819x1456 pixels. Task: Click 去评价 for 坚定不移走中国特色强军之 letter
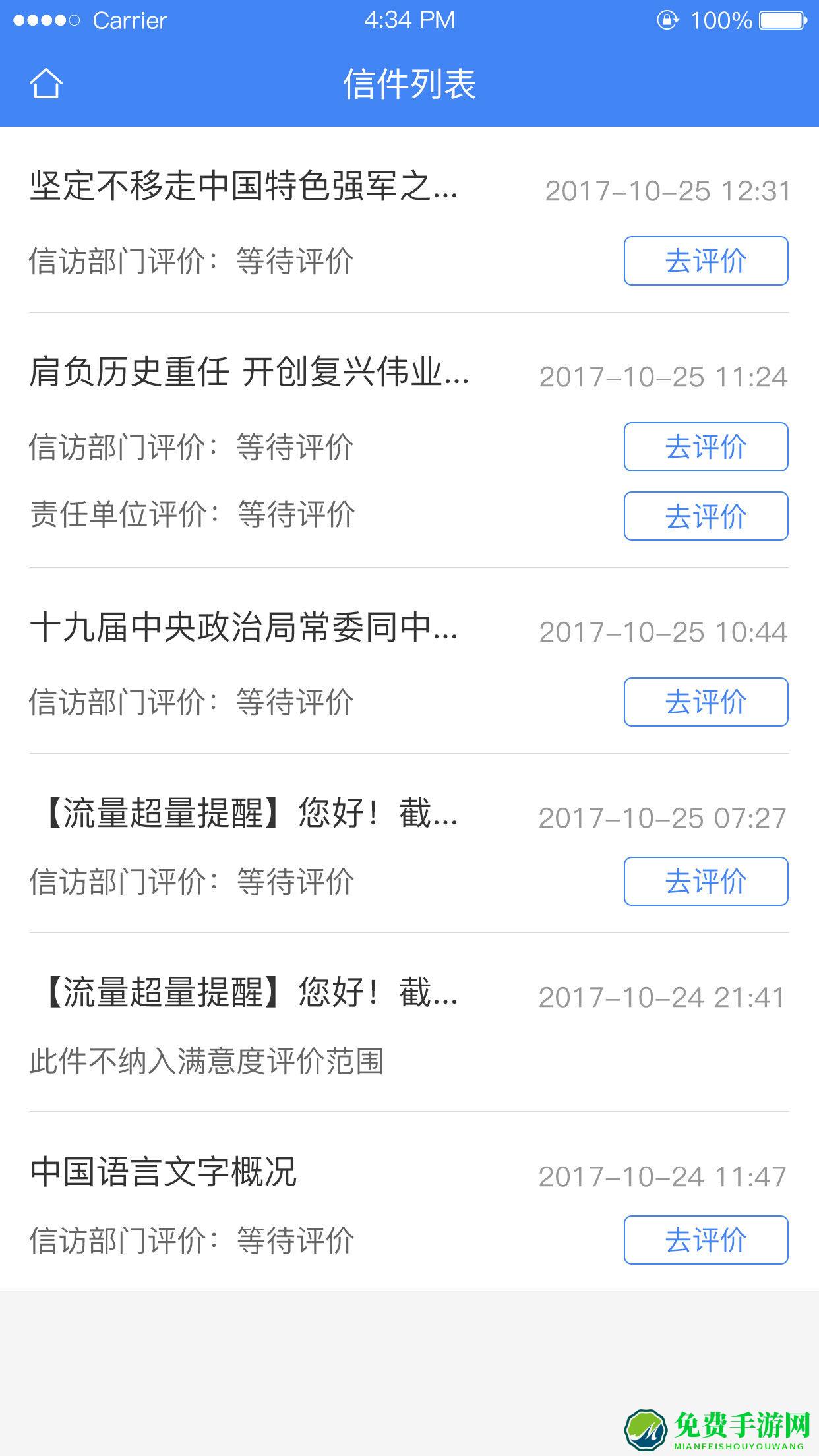(x=705, y=261)
